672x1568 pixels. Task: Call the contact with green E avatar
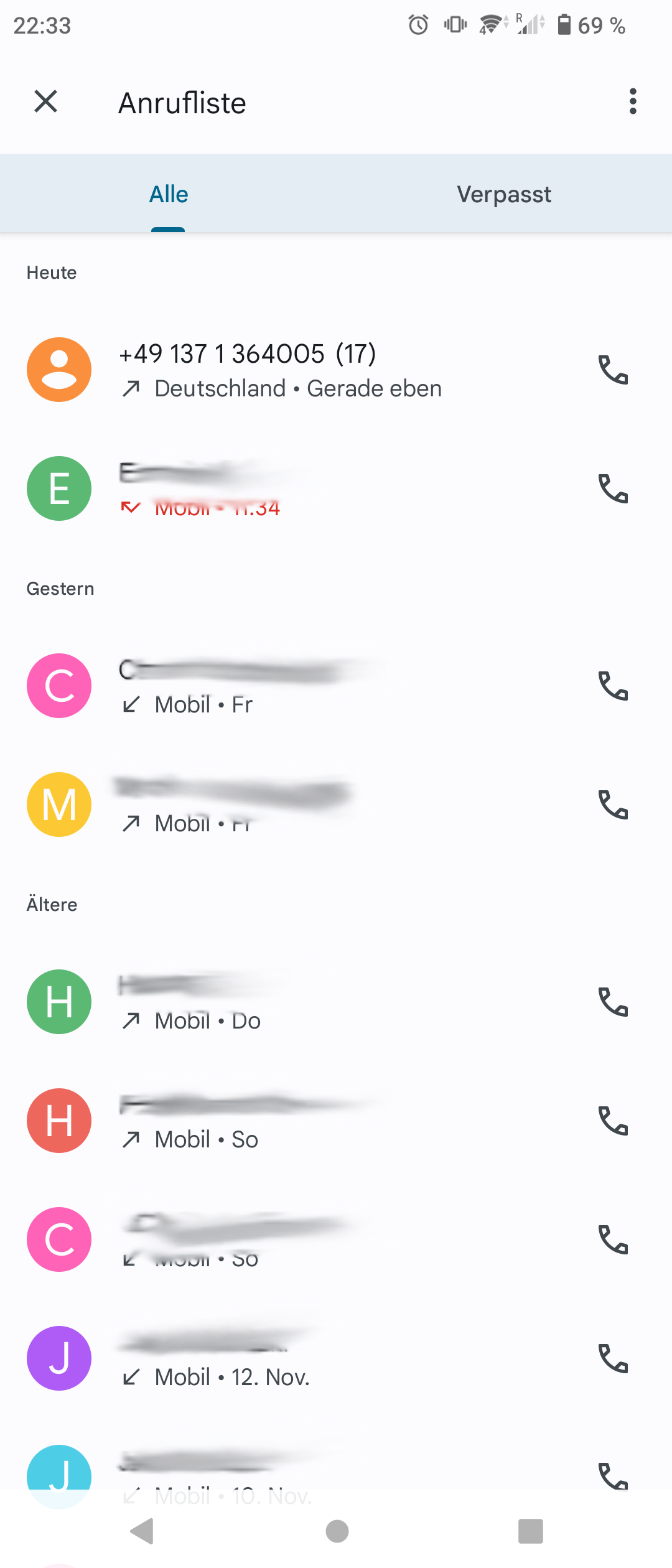click(613, 489)
